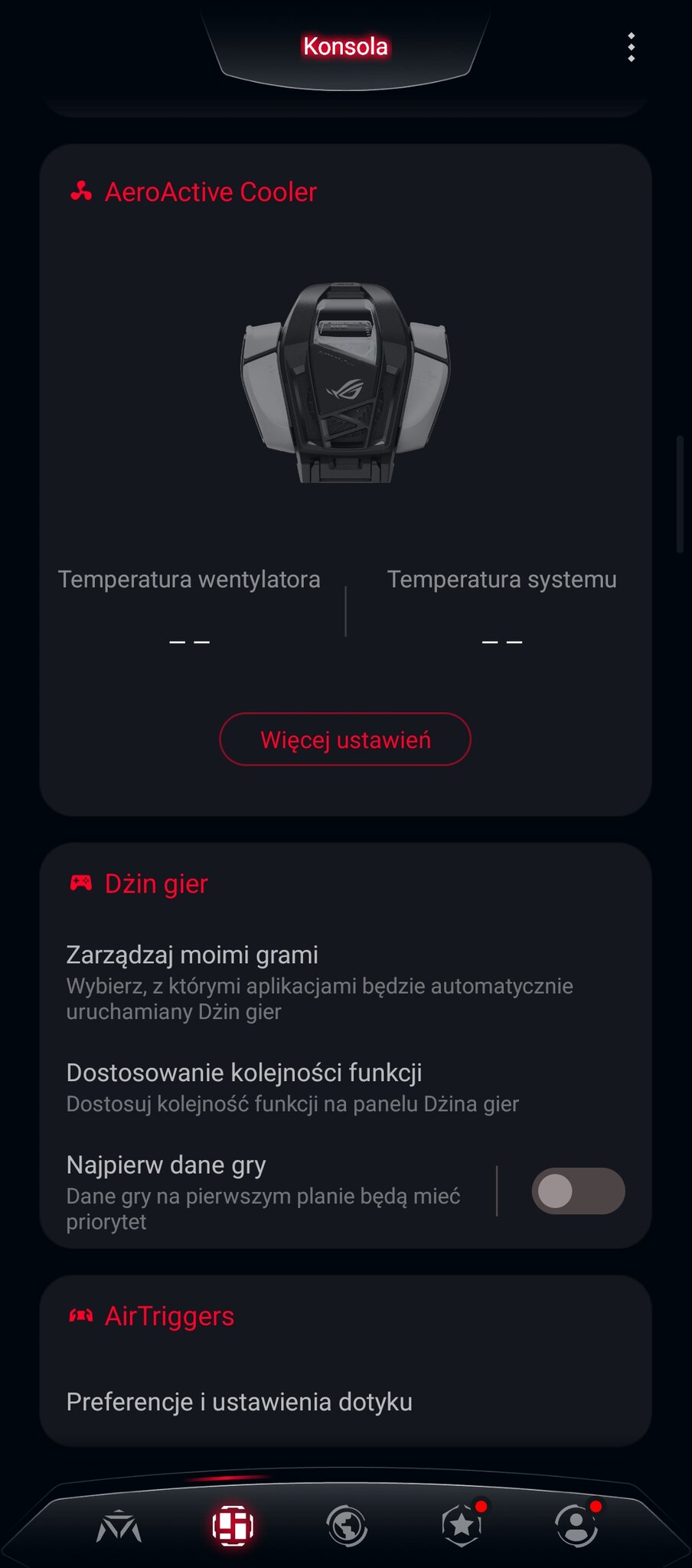This screenshot has width=692, height=1568.
Task: Select the Konsola tab in bottom bar
Action: click(x=233, y=1526)
